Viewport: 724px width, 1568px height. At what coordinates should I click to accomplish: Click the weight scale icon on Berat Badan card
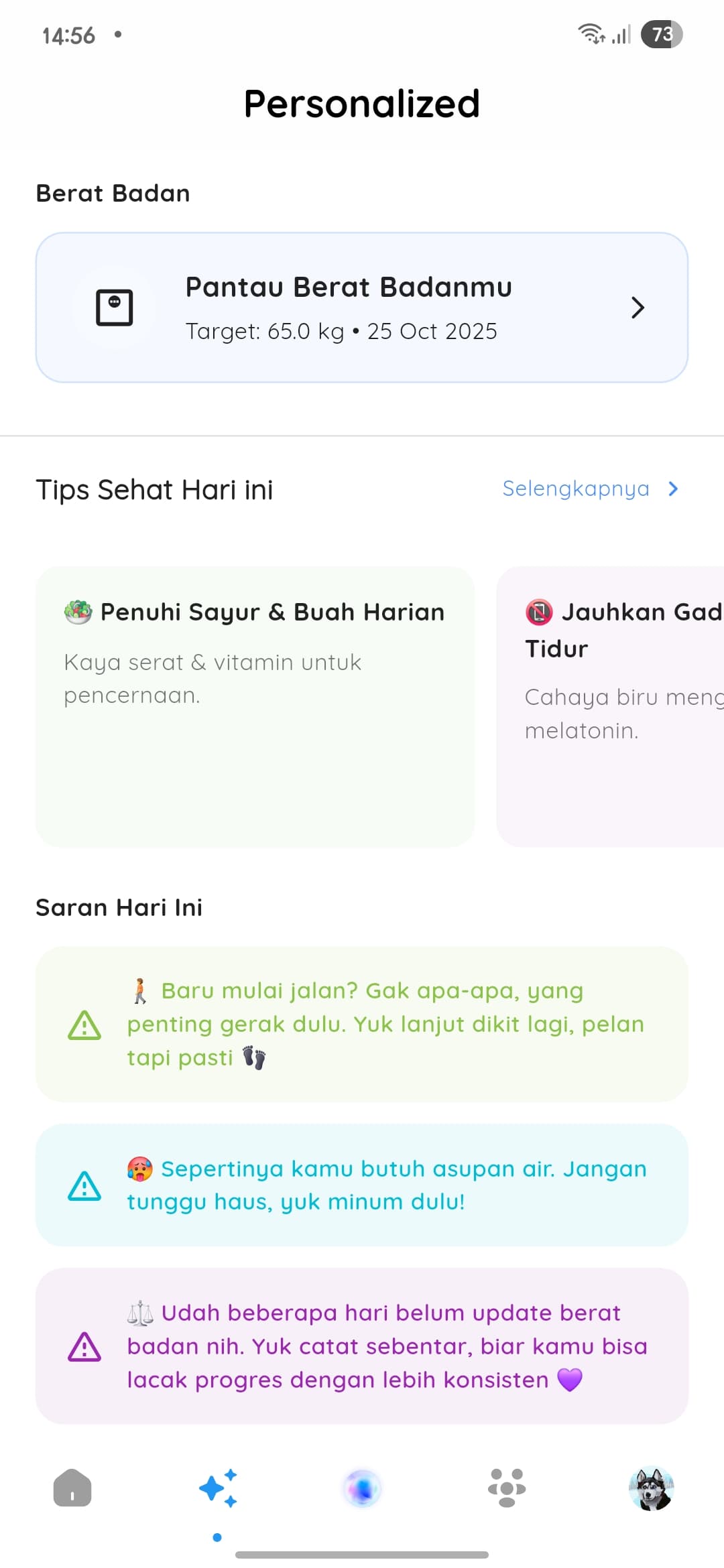(x=115, y=307)
